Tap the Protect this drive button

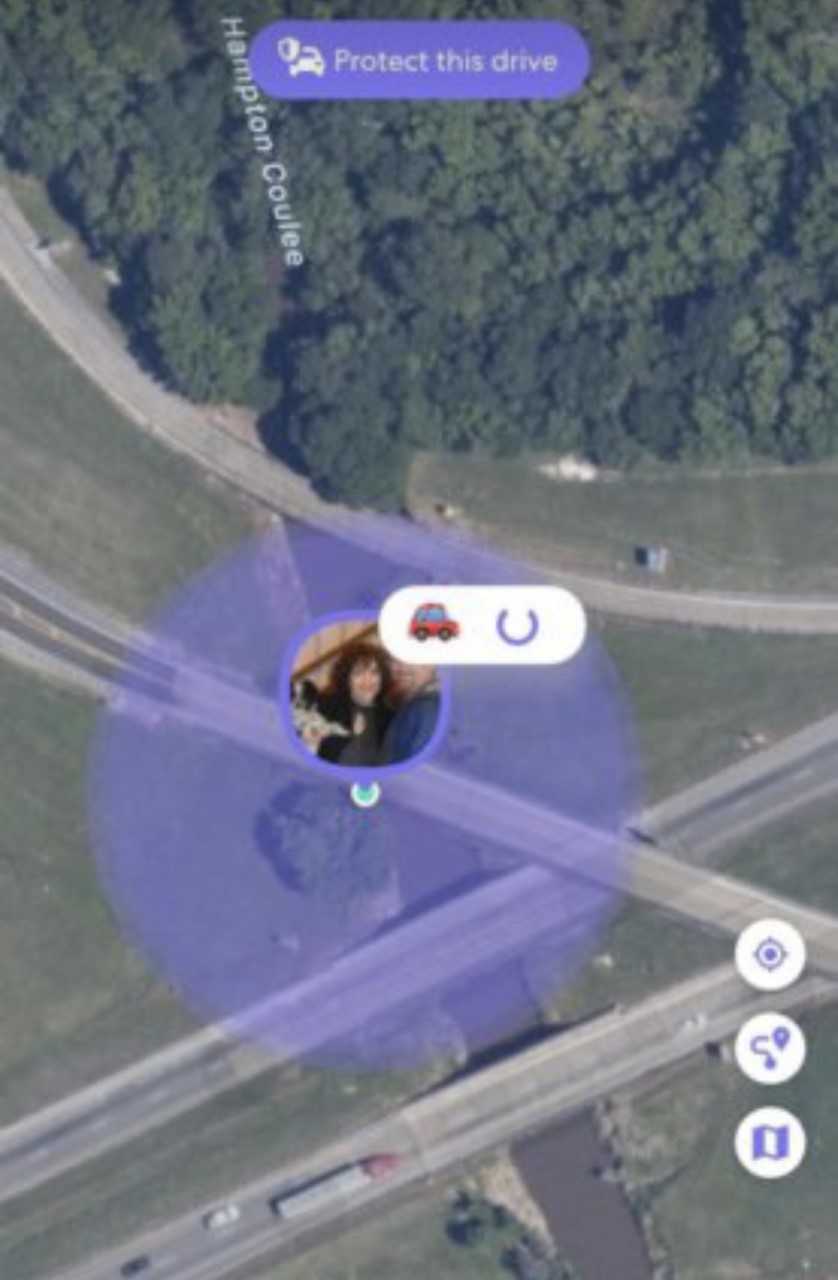point(419,60)
